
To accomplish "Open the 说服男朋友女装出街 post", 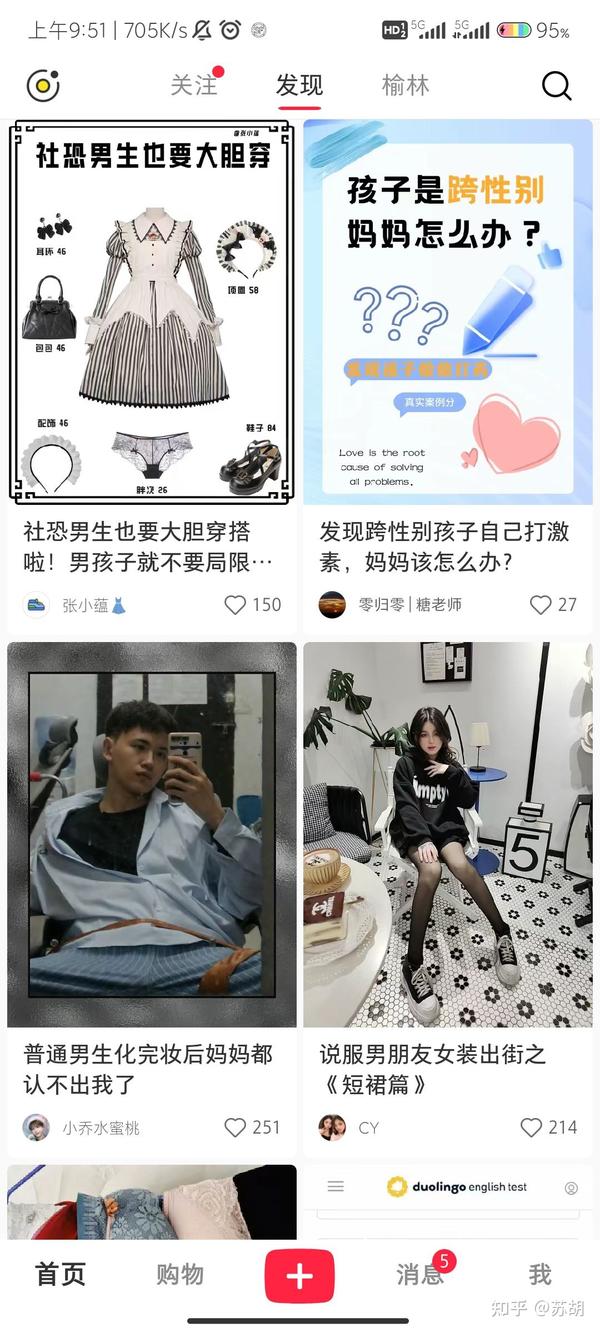I will point(447,834).
